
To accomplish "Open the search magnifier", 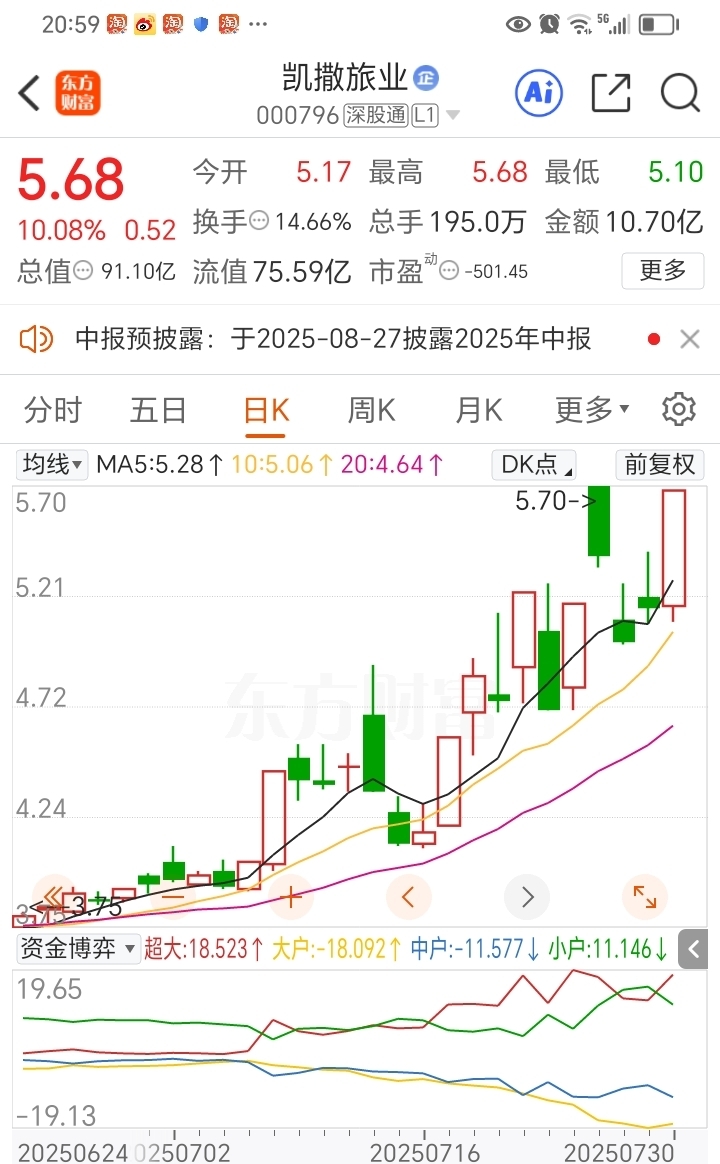I will (x=680, y=94).
